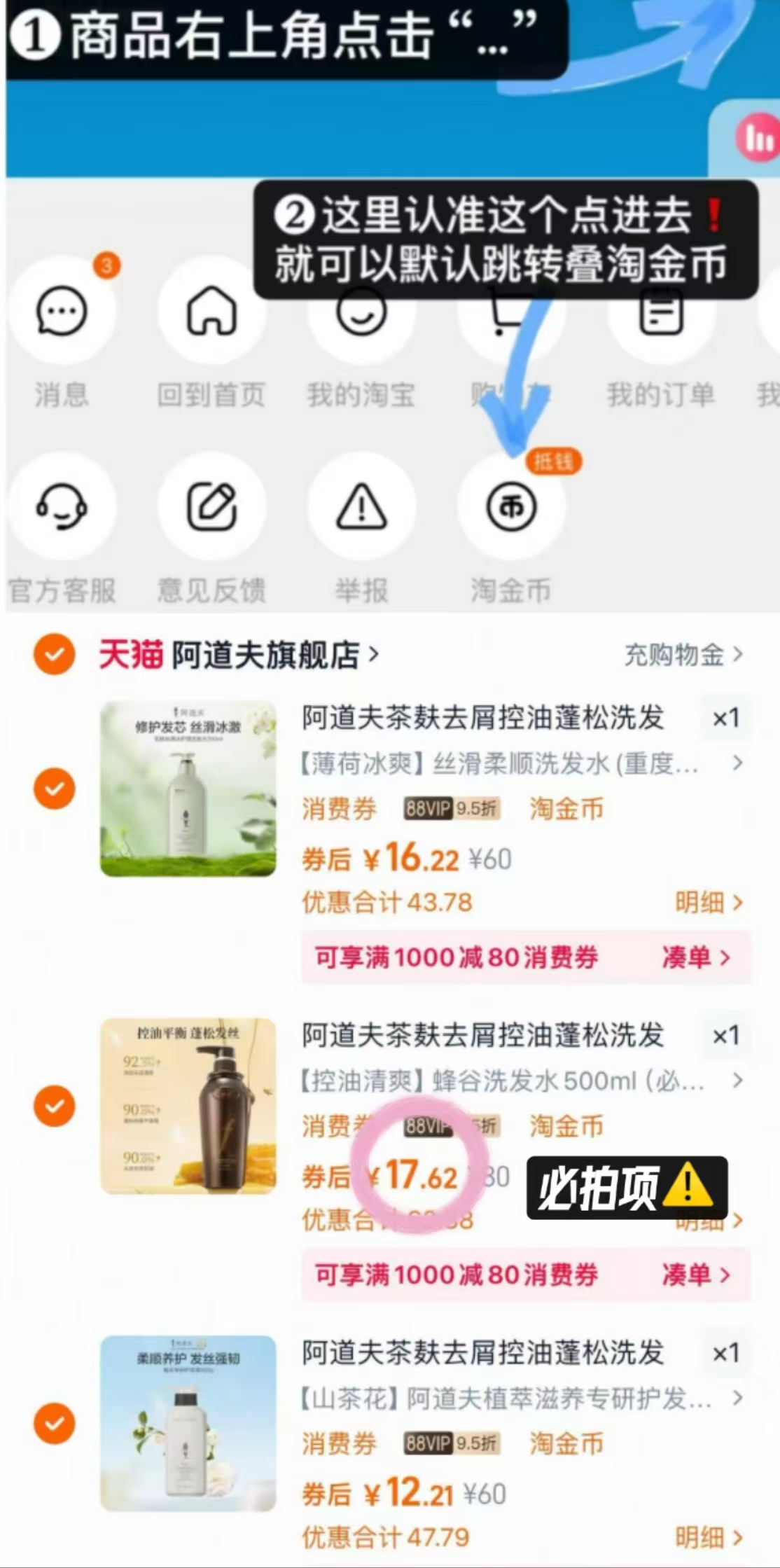The width and height of the screenshot is (780, 1568).
Task: Open the 淘金币 promotion tag on first item
Action: (x=564, y=807)
